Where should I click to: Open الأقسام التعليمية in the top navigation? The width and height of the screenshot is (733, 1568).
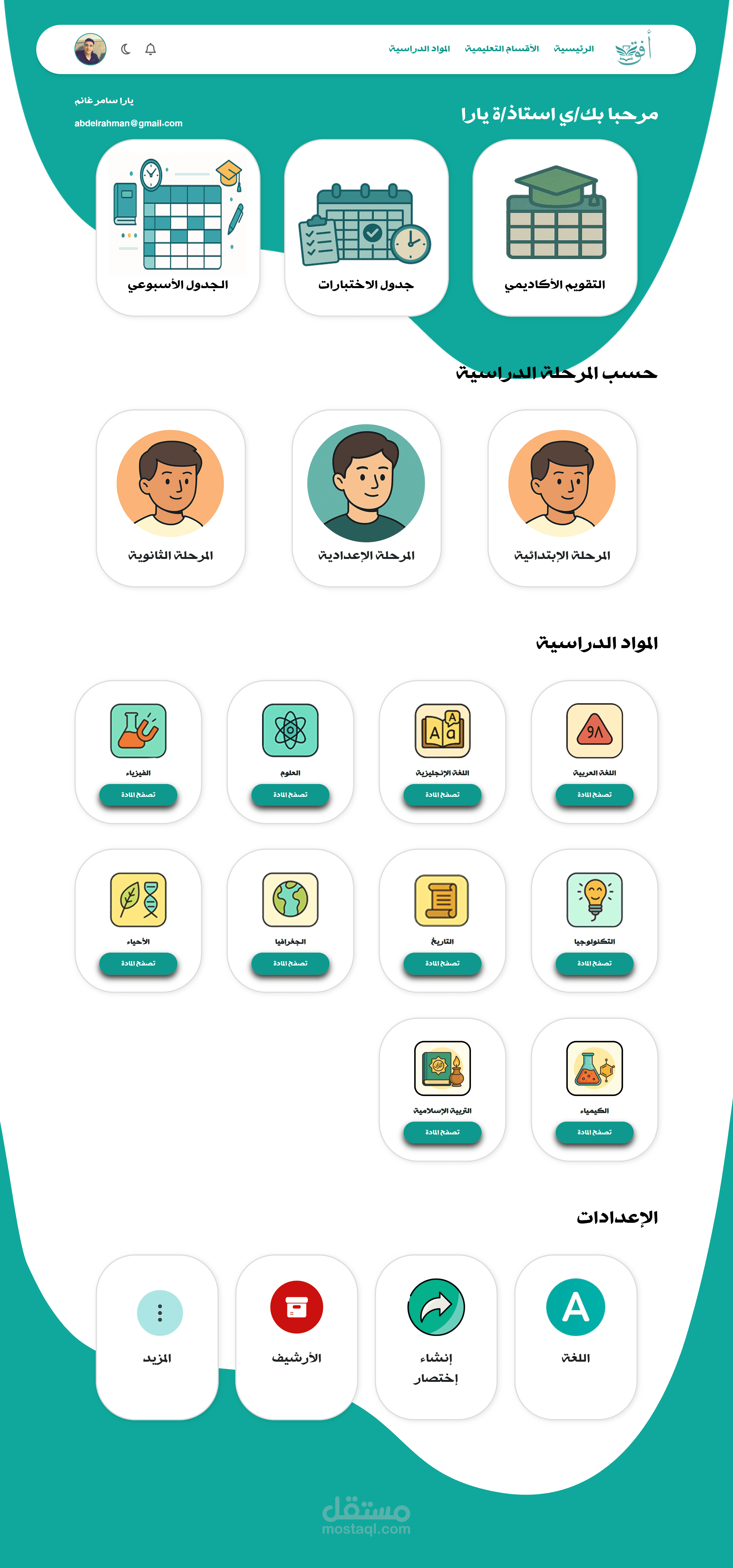point(502,49)
